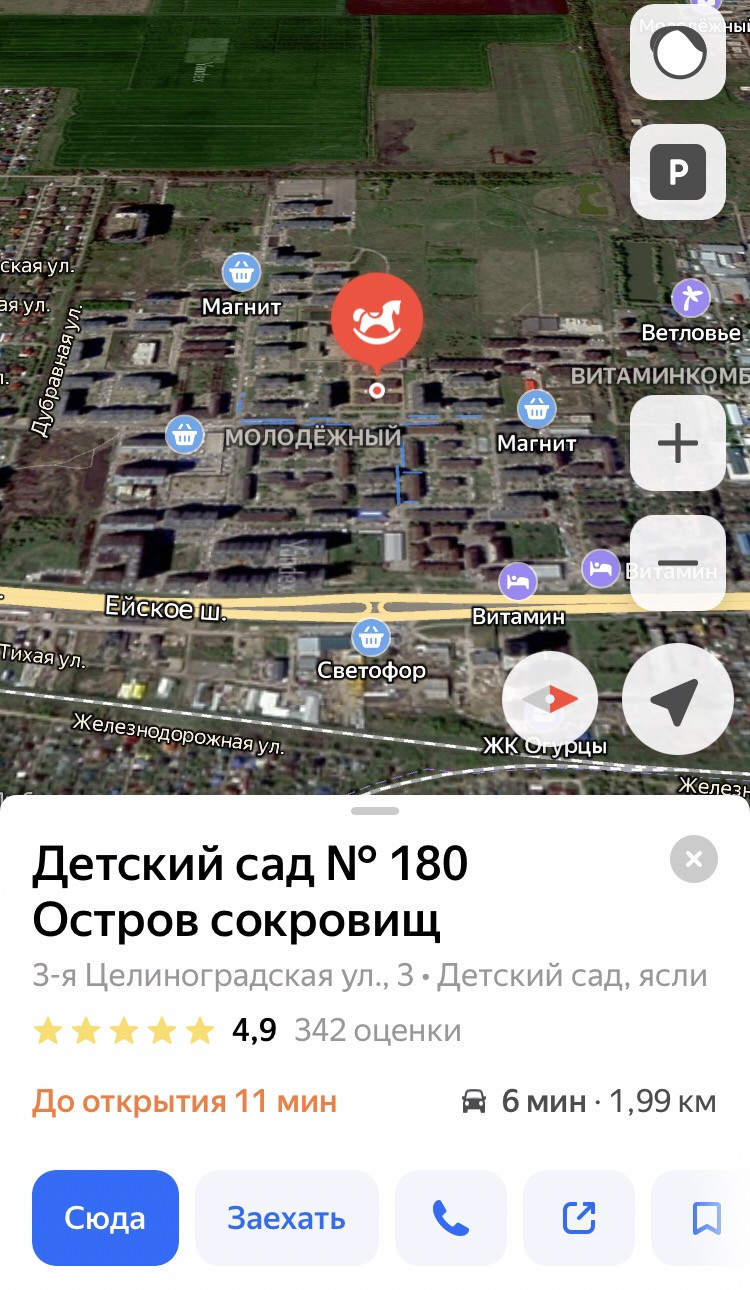Open the Ветловье map marker

(690, 297)
